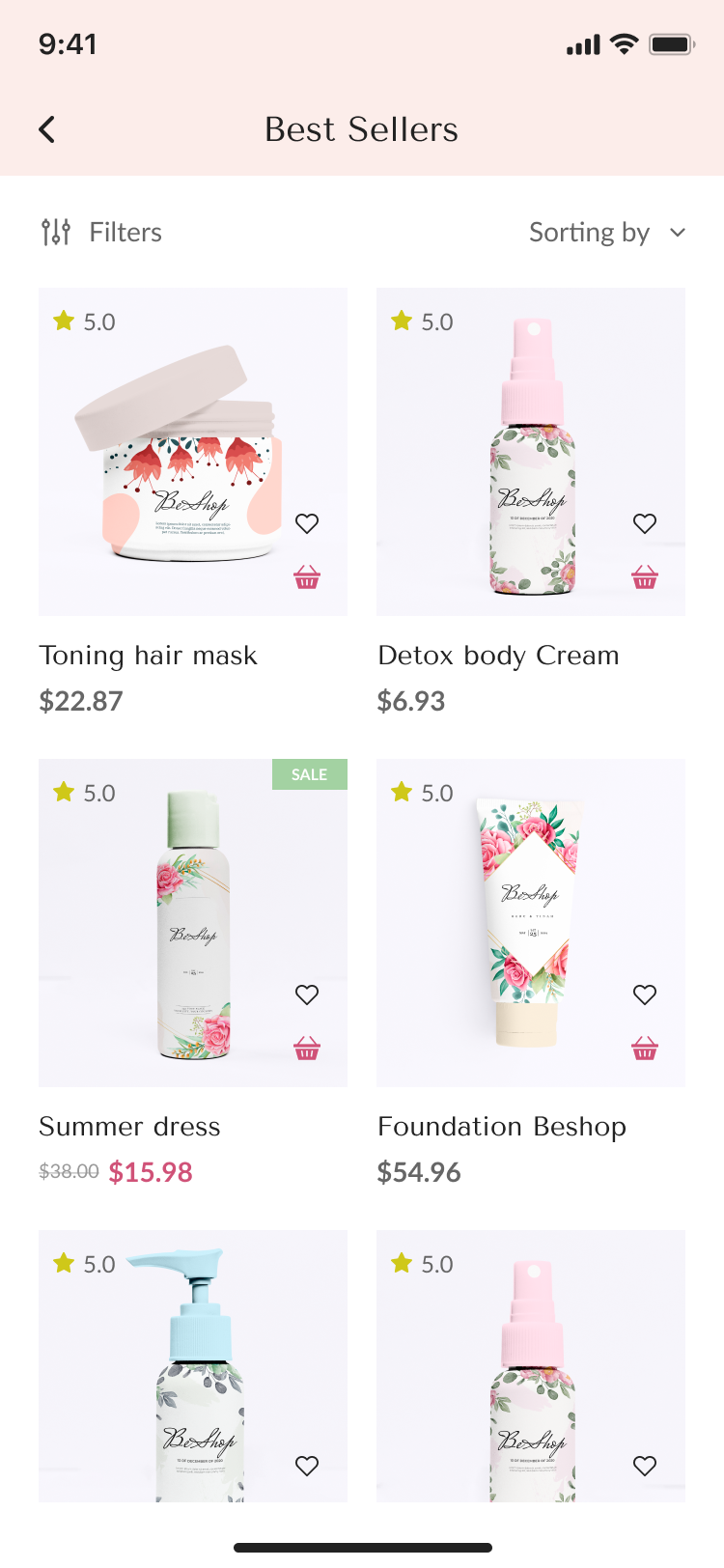Favorite the blue pump bottle product
This screenshot has height=1568, width=724.
(x=307, y=1466)
